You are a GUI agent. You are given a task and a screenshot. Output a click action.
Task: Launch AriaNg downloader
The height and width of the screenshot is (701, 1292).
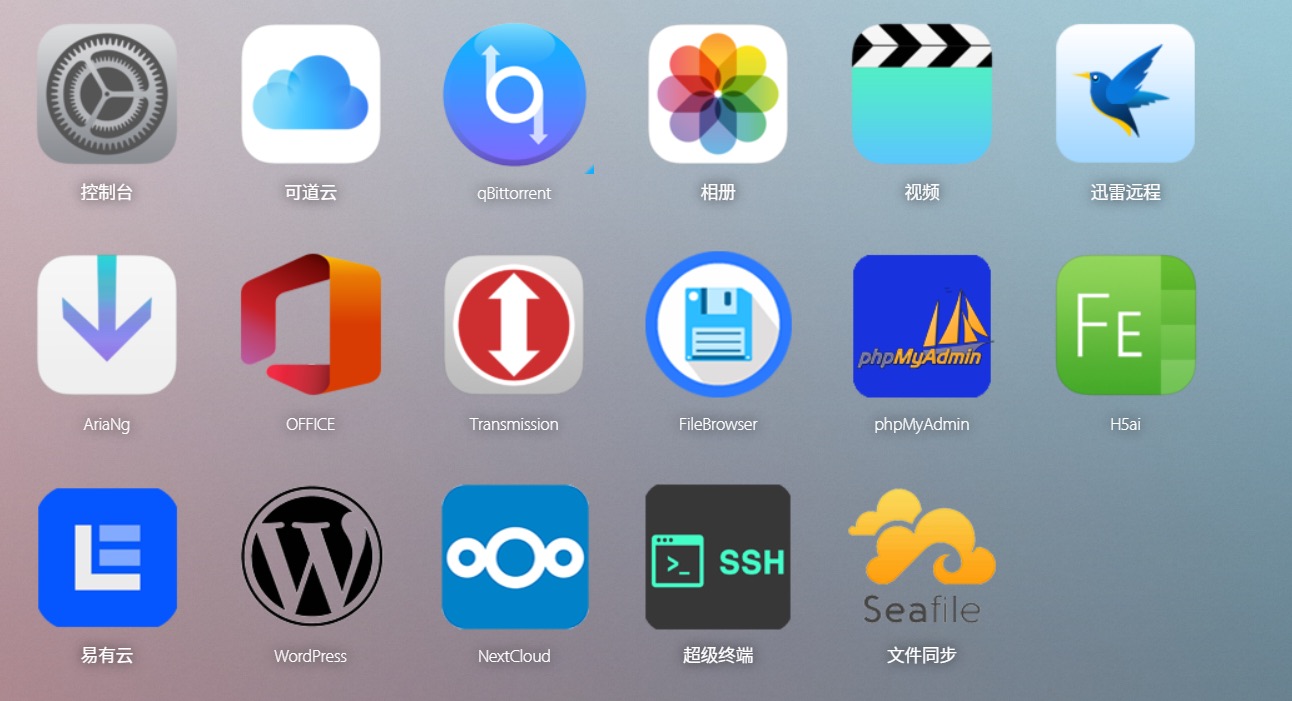tap(107, 325)
